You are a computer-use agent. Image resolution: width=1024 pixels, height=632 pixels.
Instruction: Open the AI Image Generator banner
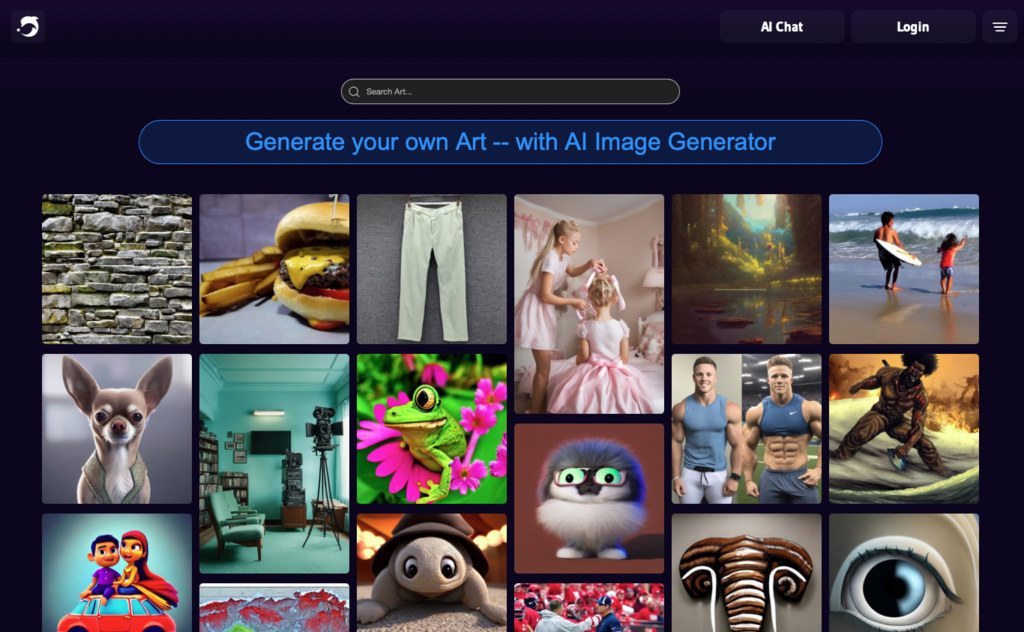coord(510,142)
